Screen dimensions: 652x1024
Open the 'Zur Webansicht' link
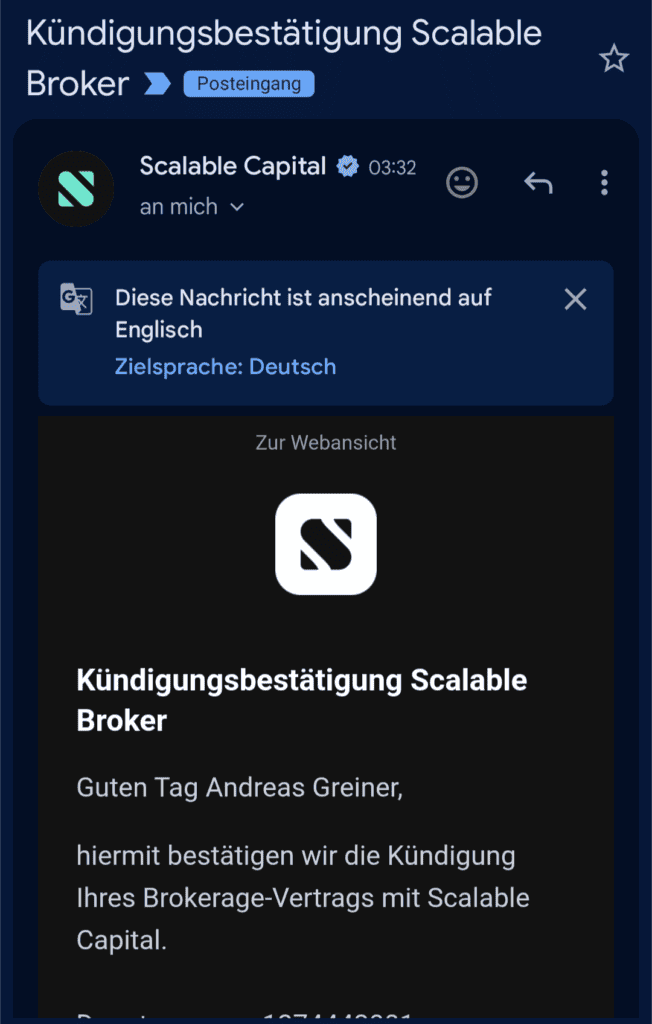[326, 442]
